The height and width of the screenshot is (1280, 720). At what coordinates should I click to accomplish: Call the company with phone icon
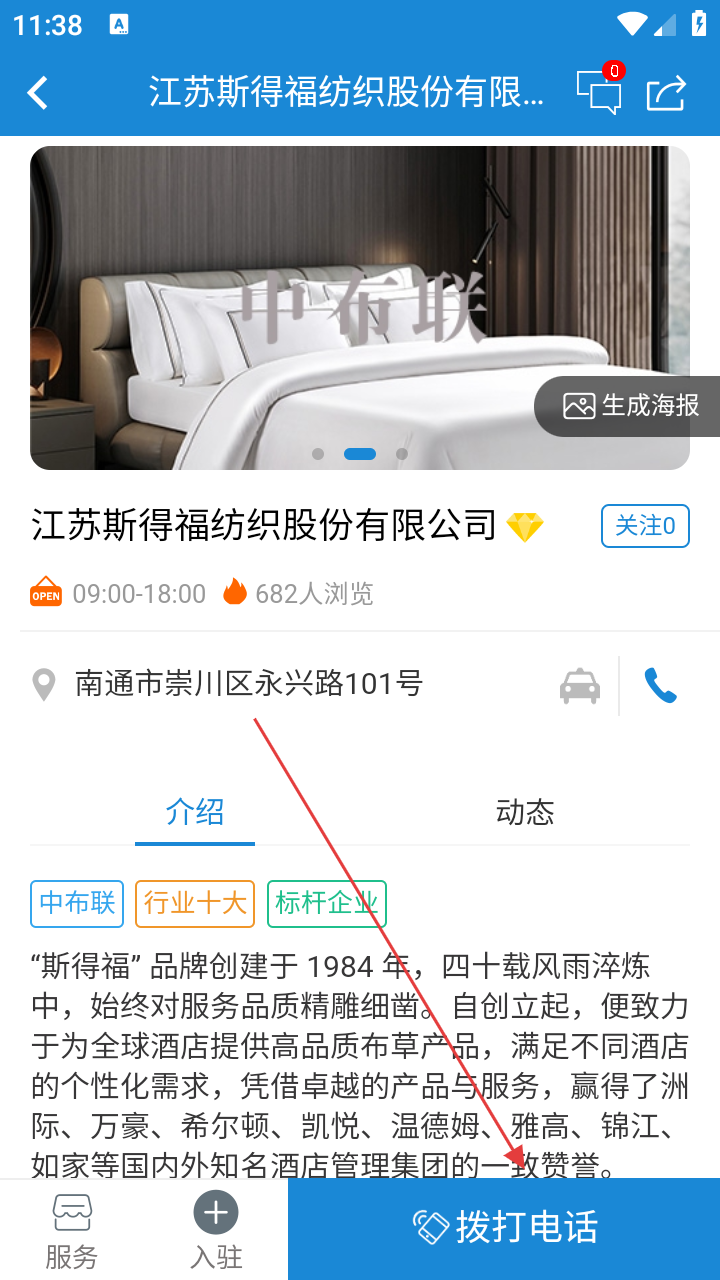(661, 686)
